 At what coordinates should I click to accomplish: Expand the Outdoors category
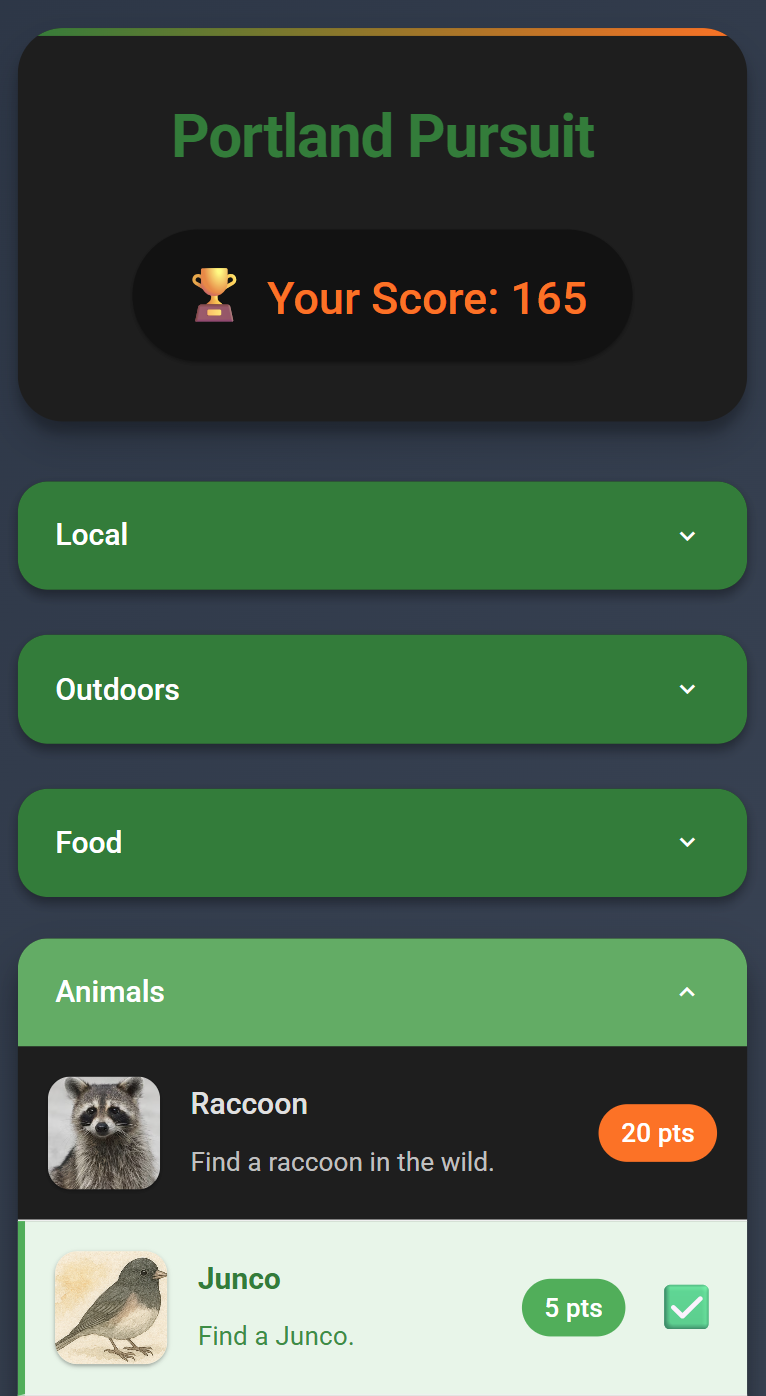(x=382, y=689)
